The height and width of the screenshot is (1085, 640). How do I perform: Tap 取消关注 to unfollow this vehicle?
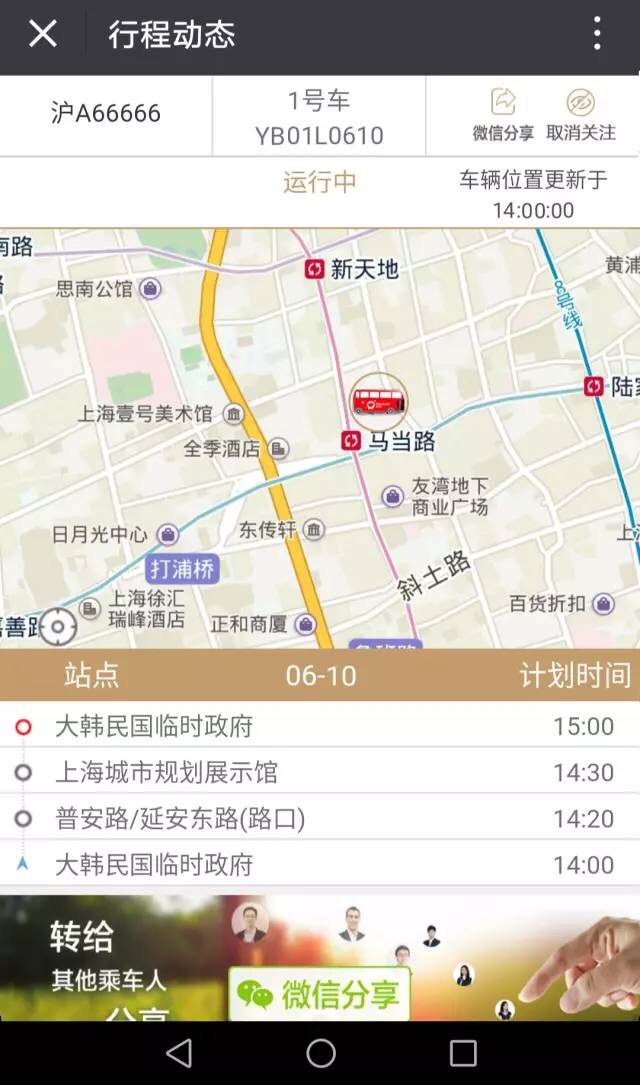tap(581, 114)
